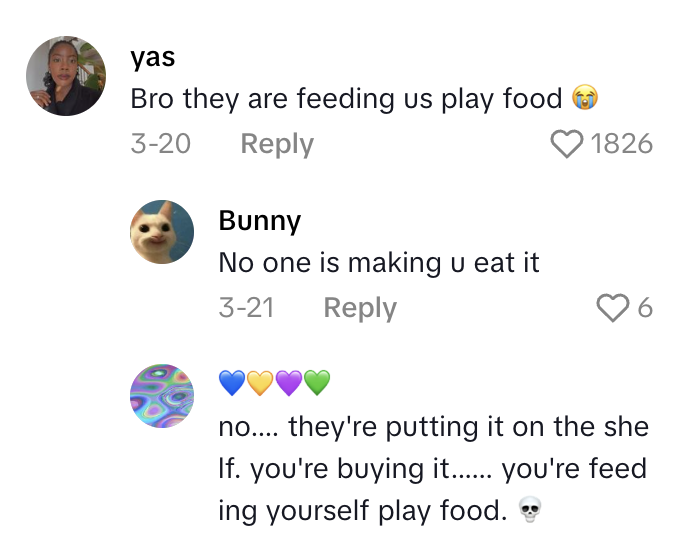Like Bunny's reply

612,308
